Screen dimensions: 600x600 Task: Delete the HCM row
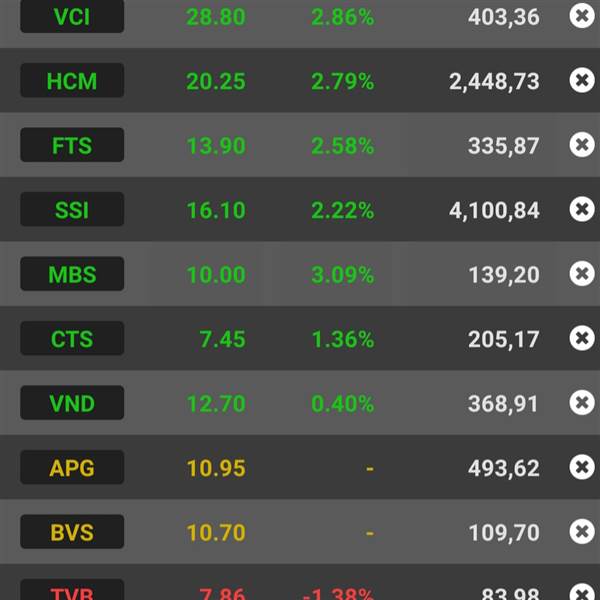(x=581, y=81)
